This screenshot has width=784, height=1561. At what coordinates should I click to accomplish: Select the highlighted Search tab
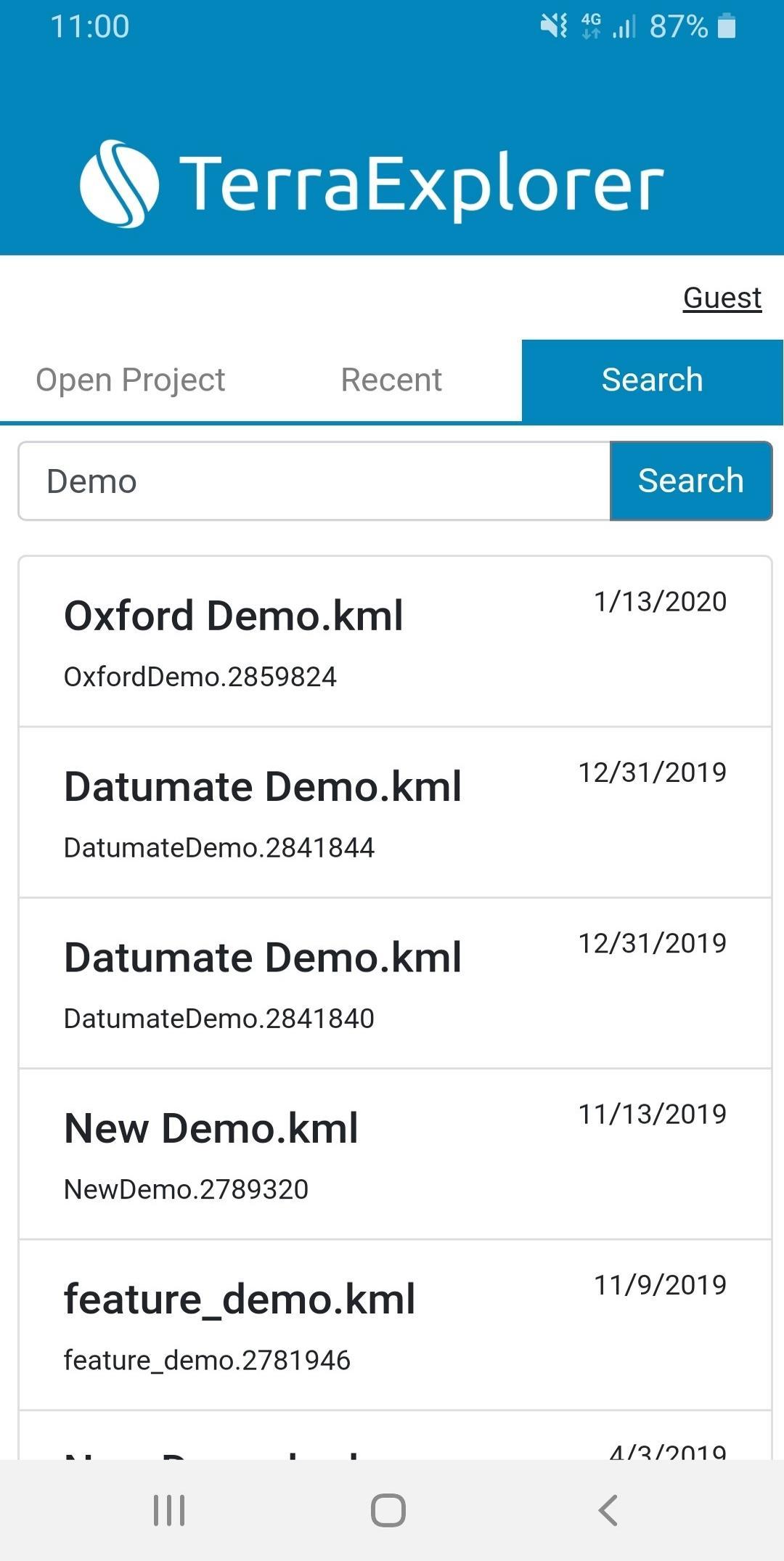pyautogui.click(x=652, y=380)
